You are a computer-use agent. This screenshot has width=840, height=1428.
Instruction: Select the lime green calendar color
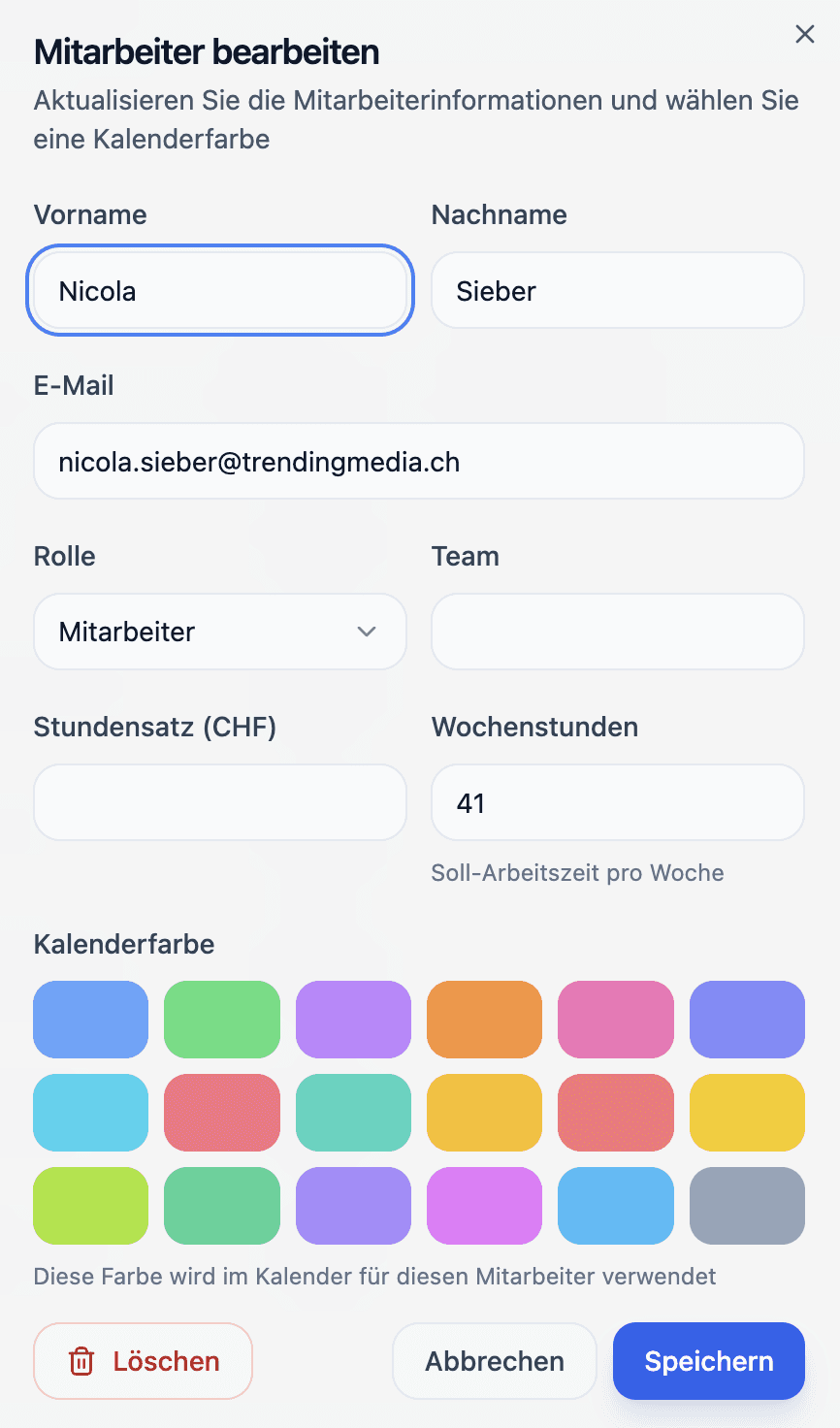91,1206
